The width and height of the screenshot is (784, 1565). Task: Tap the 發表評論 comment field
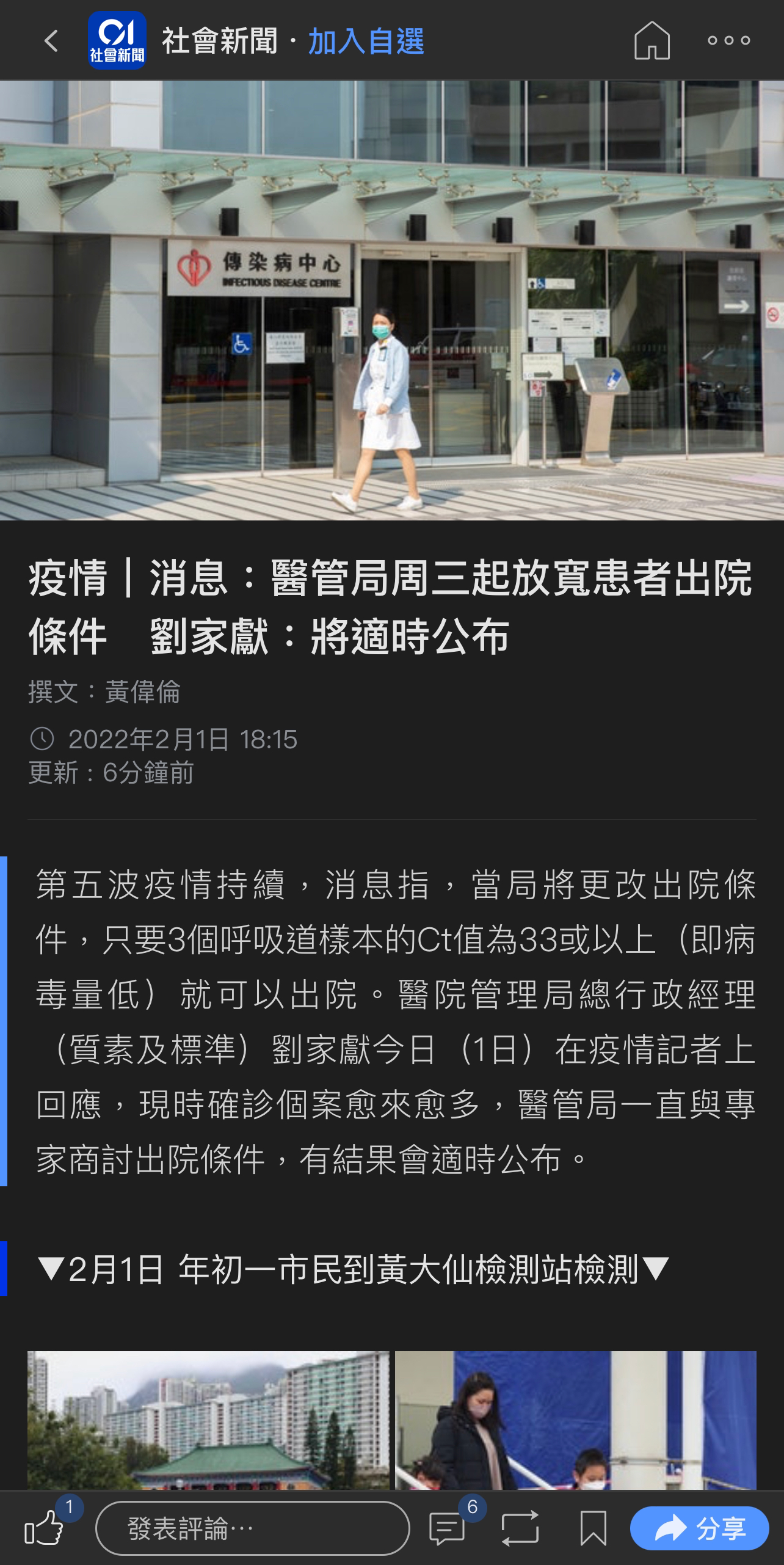tap(252, 1528)
